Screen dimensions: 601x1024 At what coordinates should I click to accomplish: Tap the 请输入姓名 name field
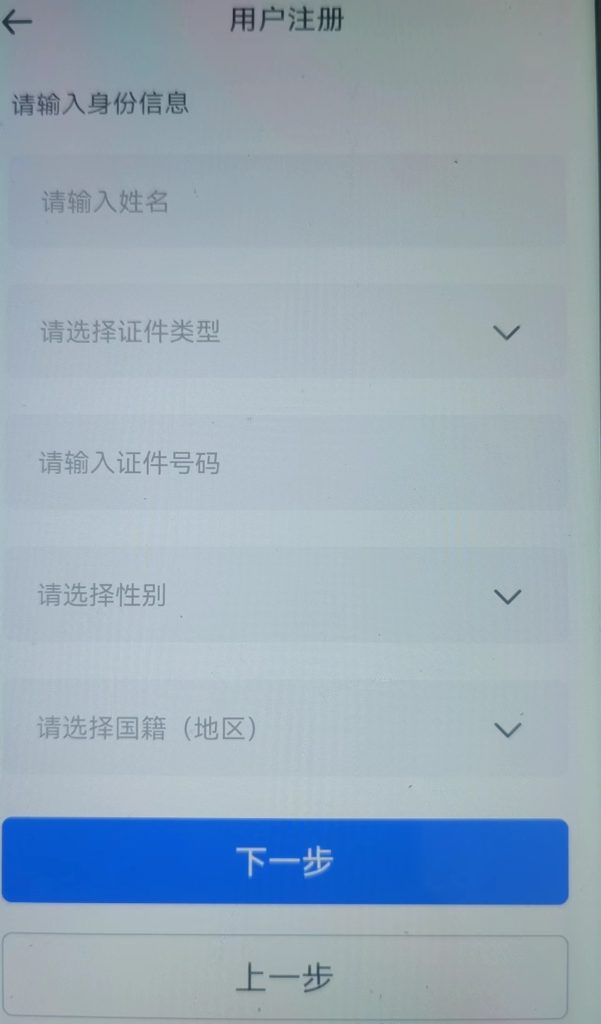[286, 202]
